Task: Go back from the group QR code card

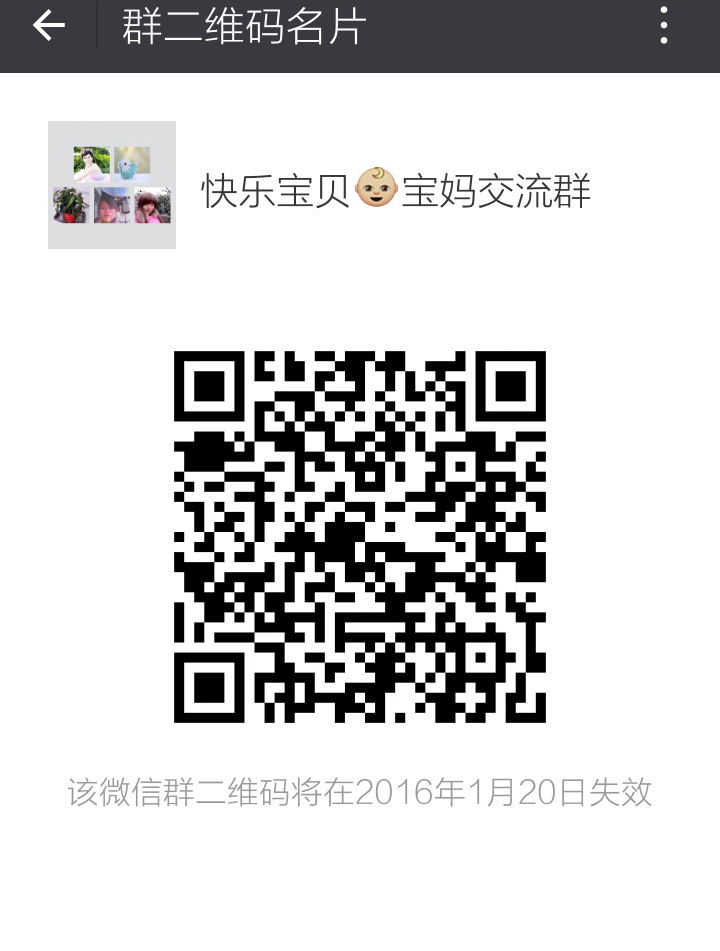Action: 48,27
